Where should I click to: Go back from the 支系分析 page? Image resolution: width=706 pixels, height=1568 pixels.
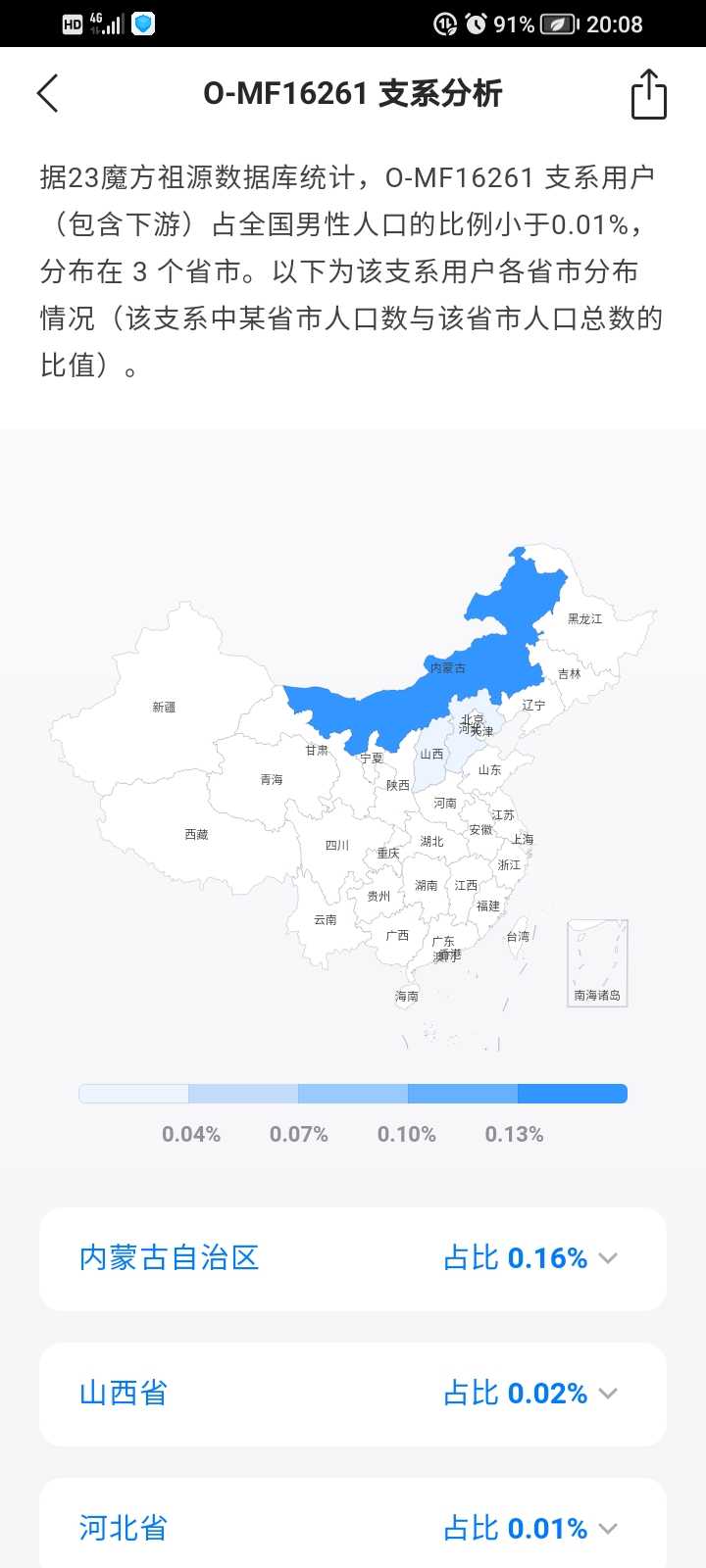[x=47, y=94]
